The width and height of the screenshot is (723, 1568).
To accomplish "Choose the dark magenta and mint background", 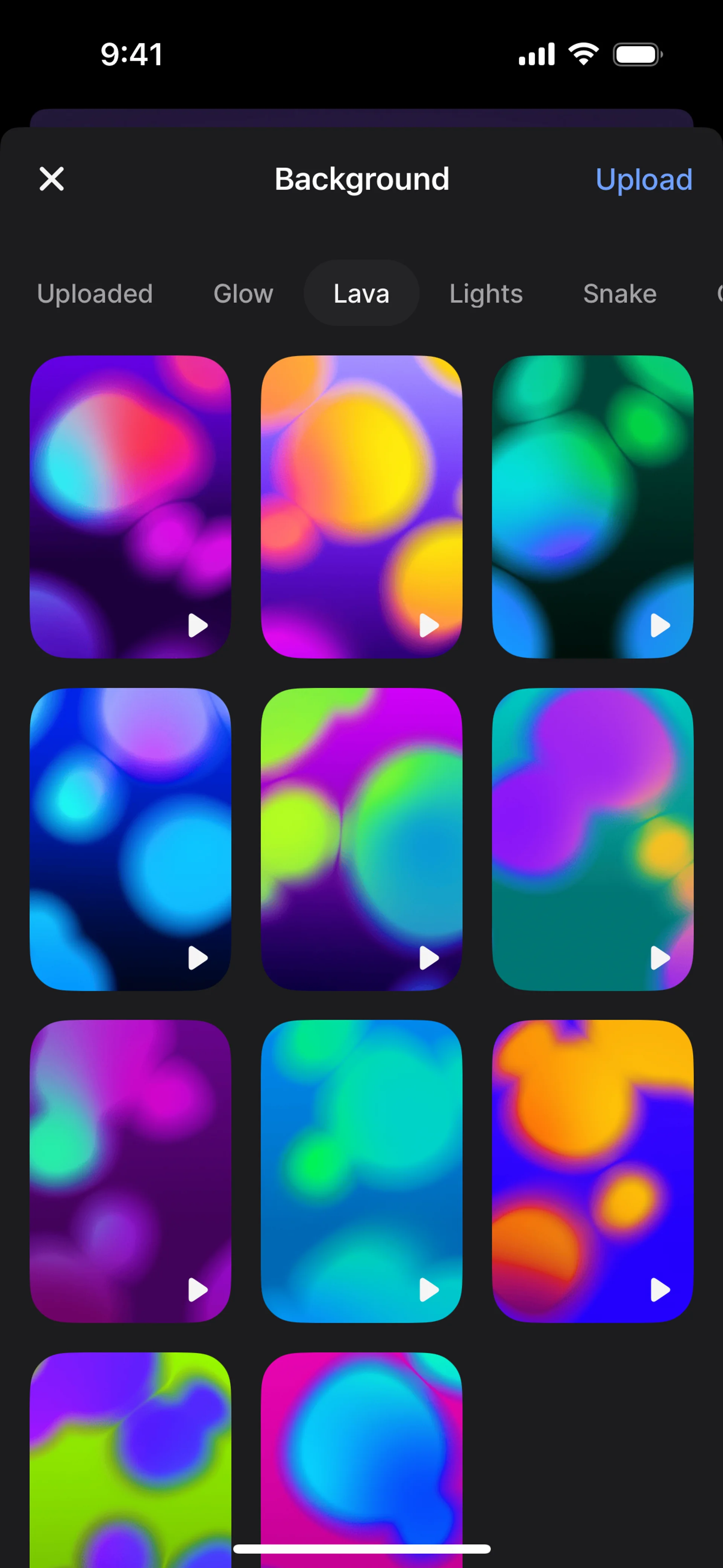I will pos(130,1171).
